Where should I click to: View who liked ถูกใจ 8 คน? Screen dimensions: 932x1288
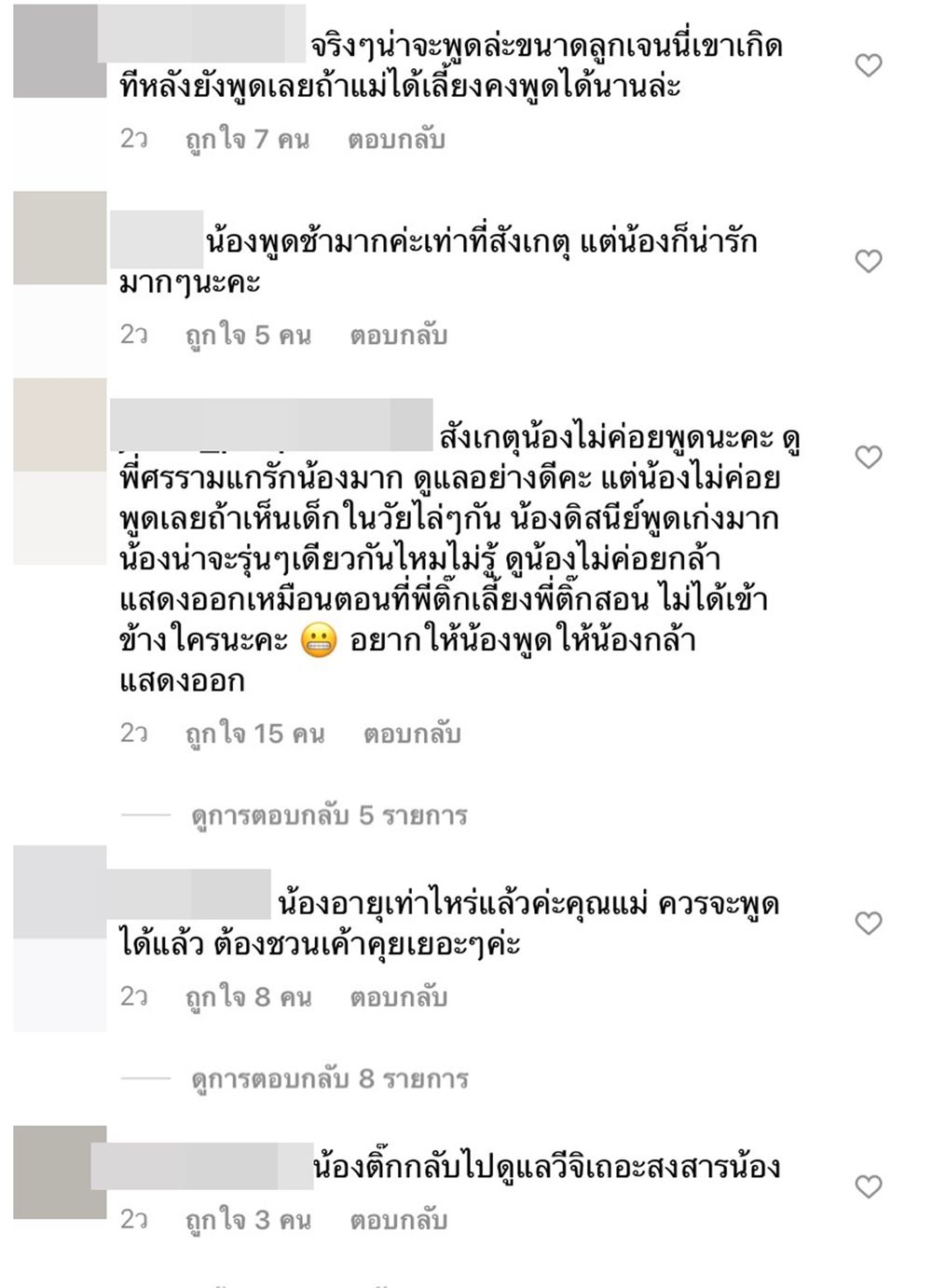248,997
